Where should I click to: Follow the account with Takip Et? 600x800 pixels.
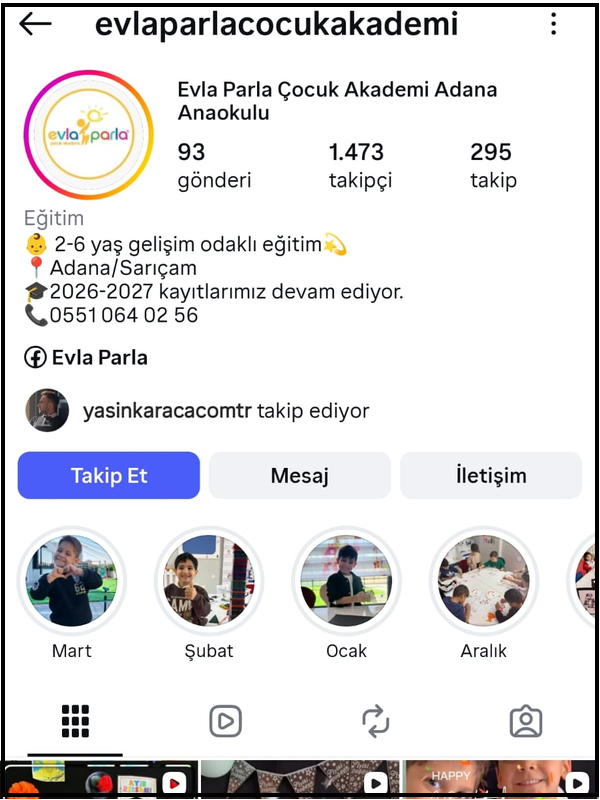pyautogui.click(x=109, y=476)
